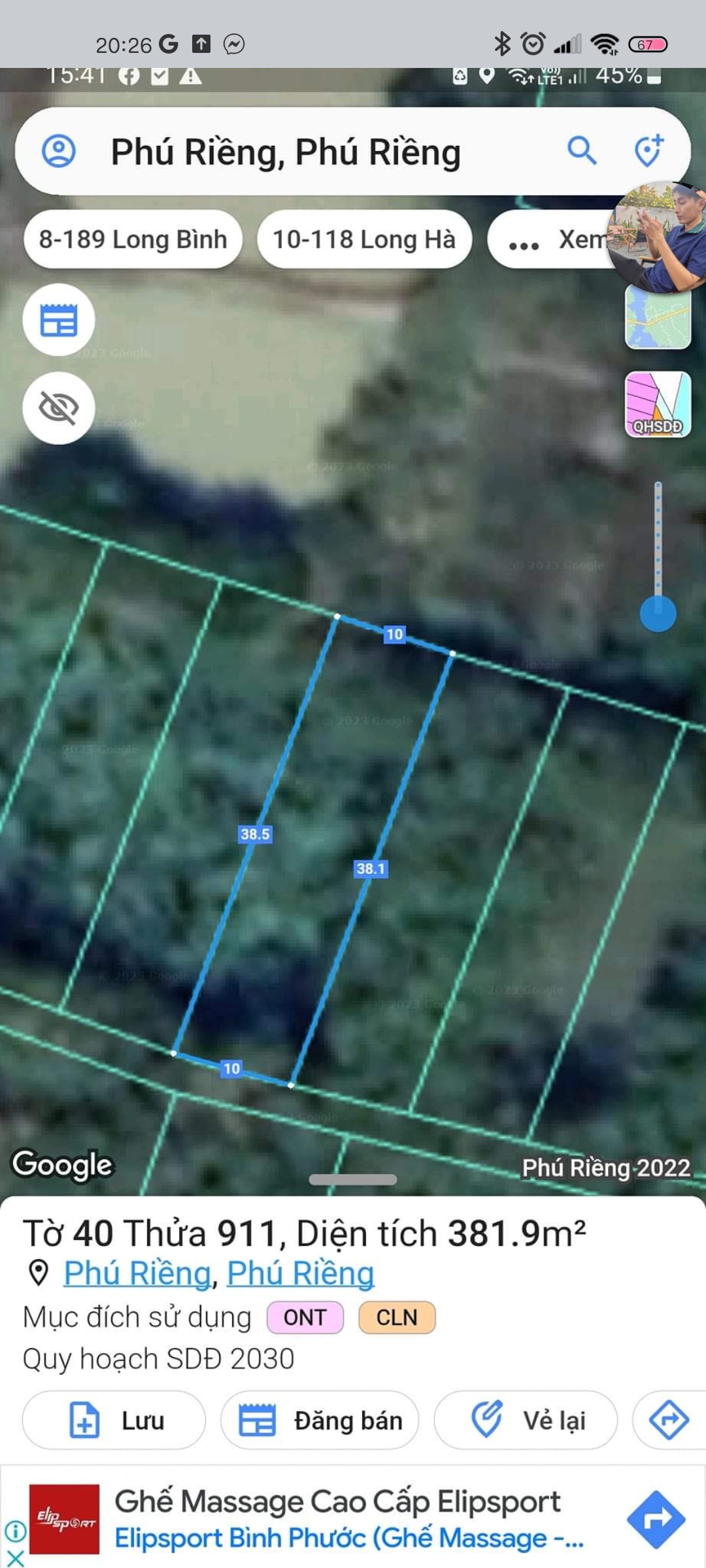
Task: Open the QHSDĐ planning layer
Action: click(658, 404)
